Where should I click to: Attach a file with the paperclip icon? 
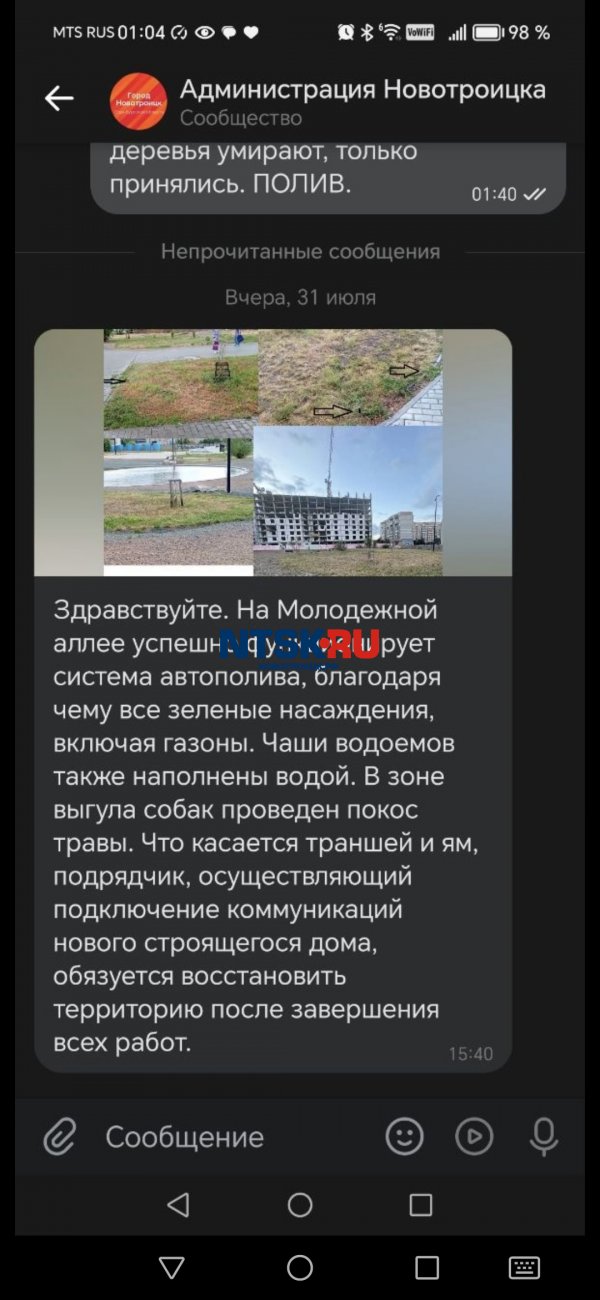[x=60, y=1136]
